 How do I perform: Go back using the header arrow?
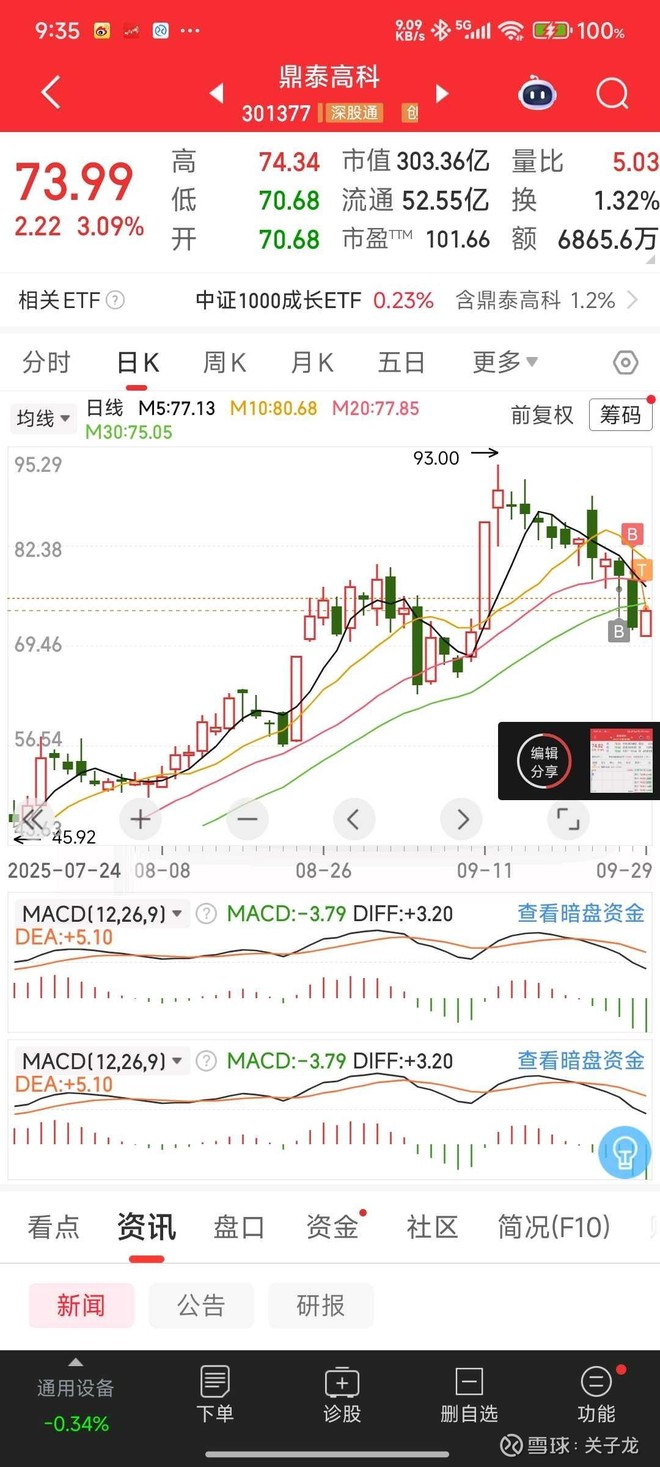(51, 93)
